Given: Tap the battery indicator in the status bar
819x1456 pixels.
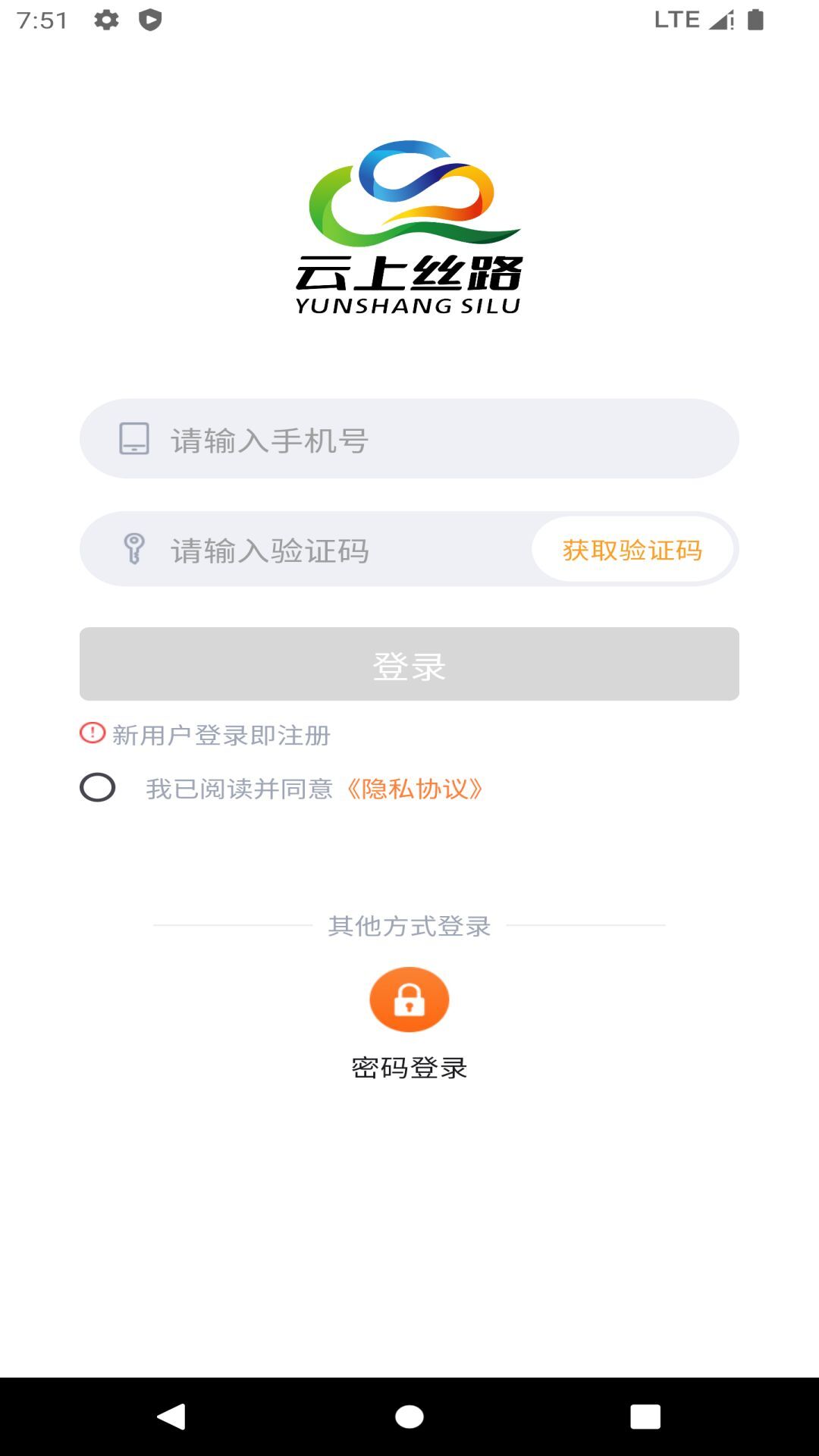Looking at the screenshot, I should [x=755, y=19].
